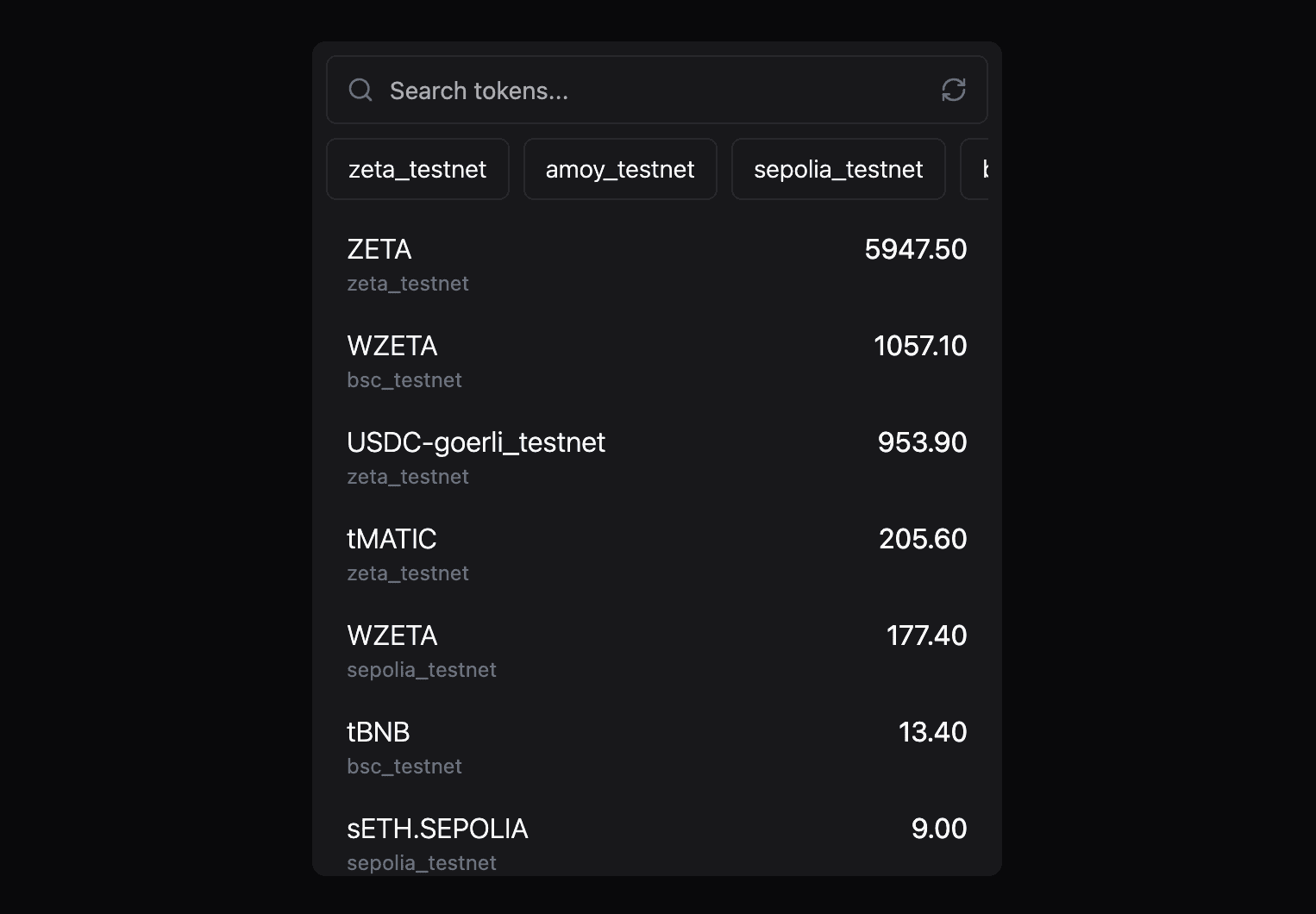Image resolution: width=1316 pixels, height=914 pixels.
Task: Open the tBNB token row
Action: click(x=656, y=748)
